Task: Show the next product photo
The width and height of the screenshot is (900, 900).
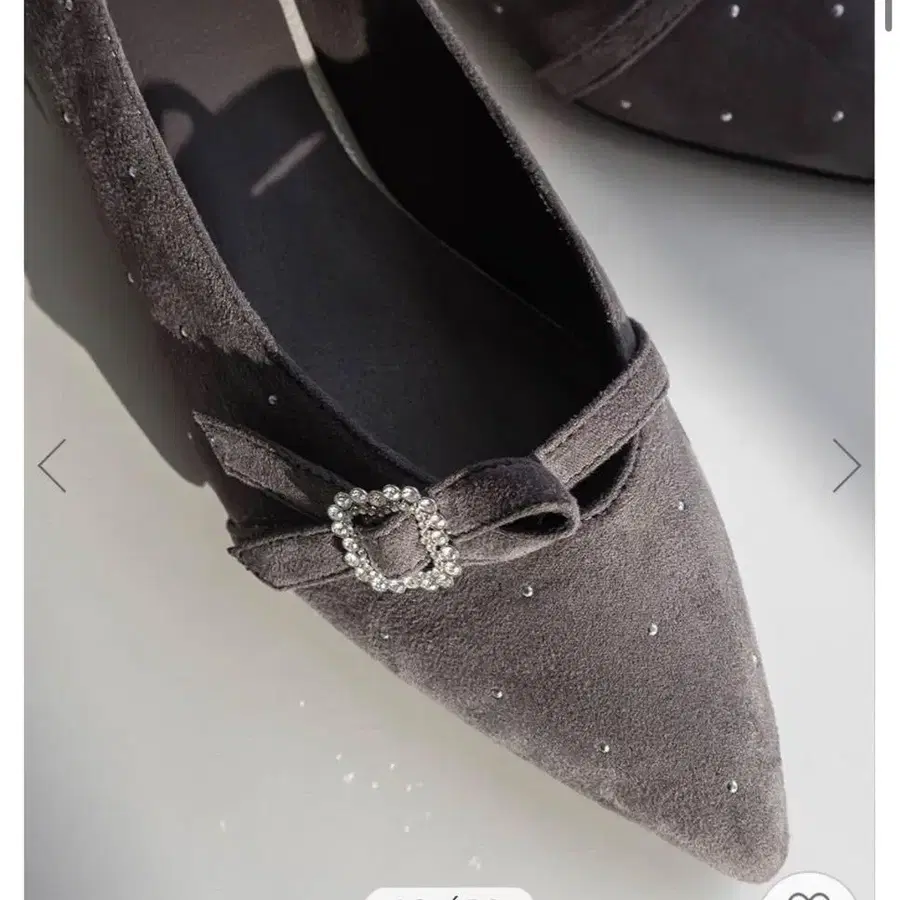Action: tap(846, 466)
